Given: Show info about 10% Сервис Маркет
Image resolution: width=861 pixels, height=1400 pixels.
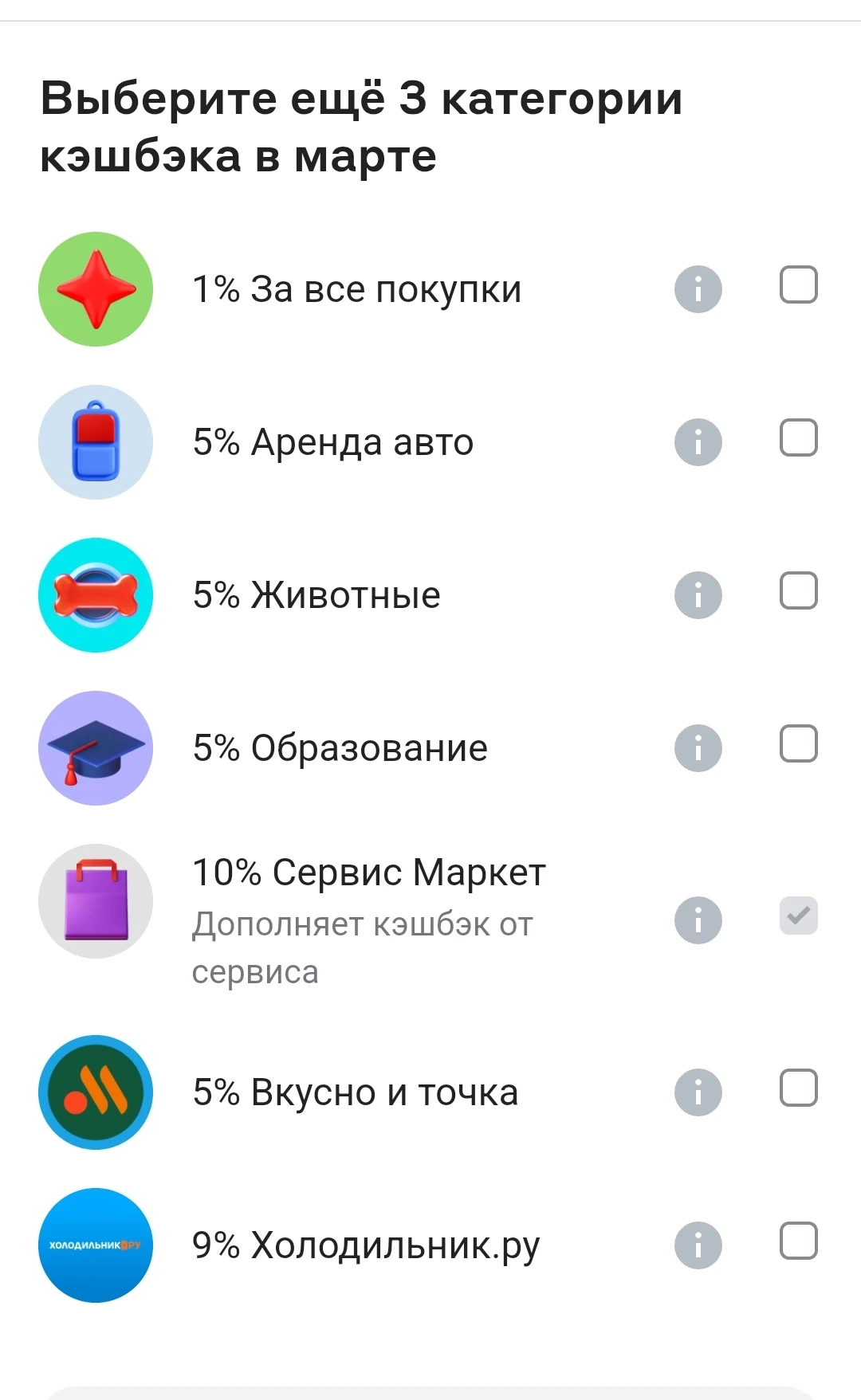Looking at the screenshot, I should (x=698, y=920).
